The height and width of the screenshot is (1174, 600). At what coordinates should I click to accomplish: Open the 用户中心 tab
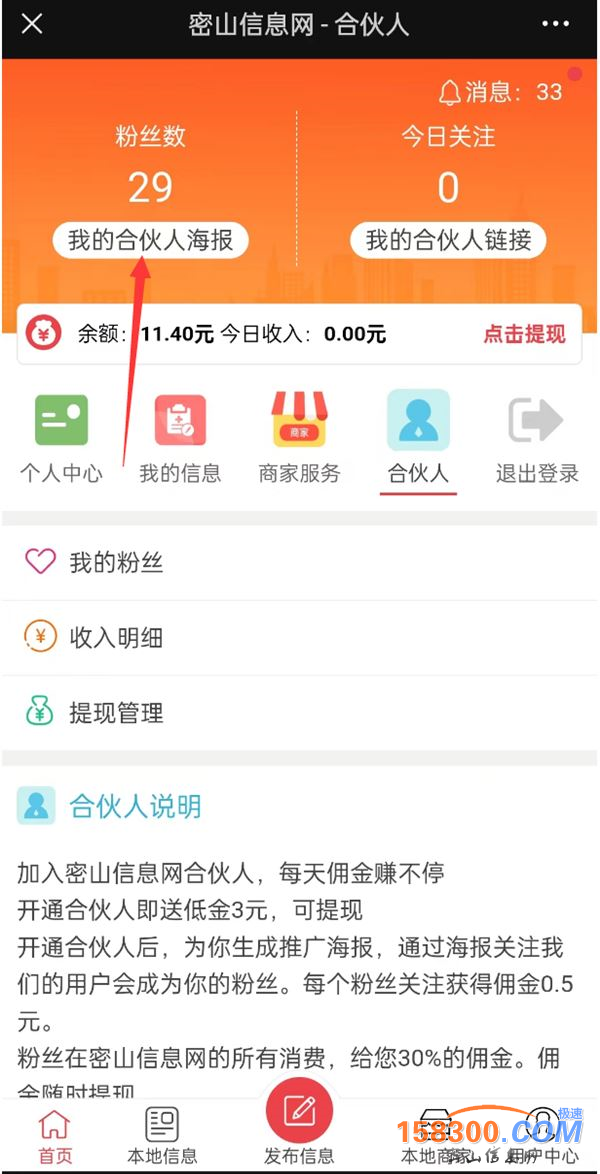point(542,1135)
